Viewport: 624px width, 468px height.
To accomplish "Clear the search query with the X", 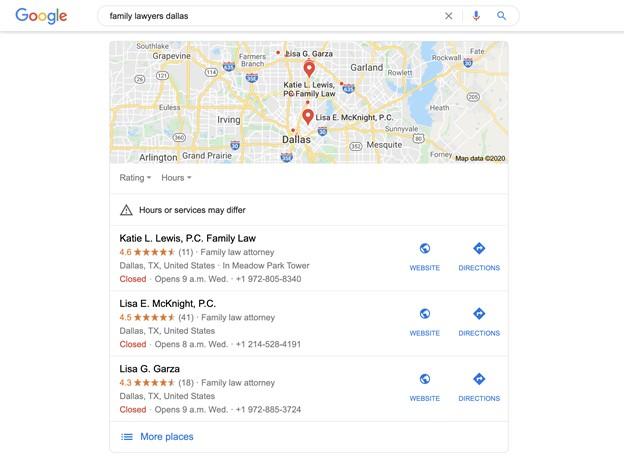I will click(x=448, y=16).
